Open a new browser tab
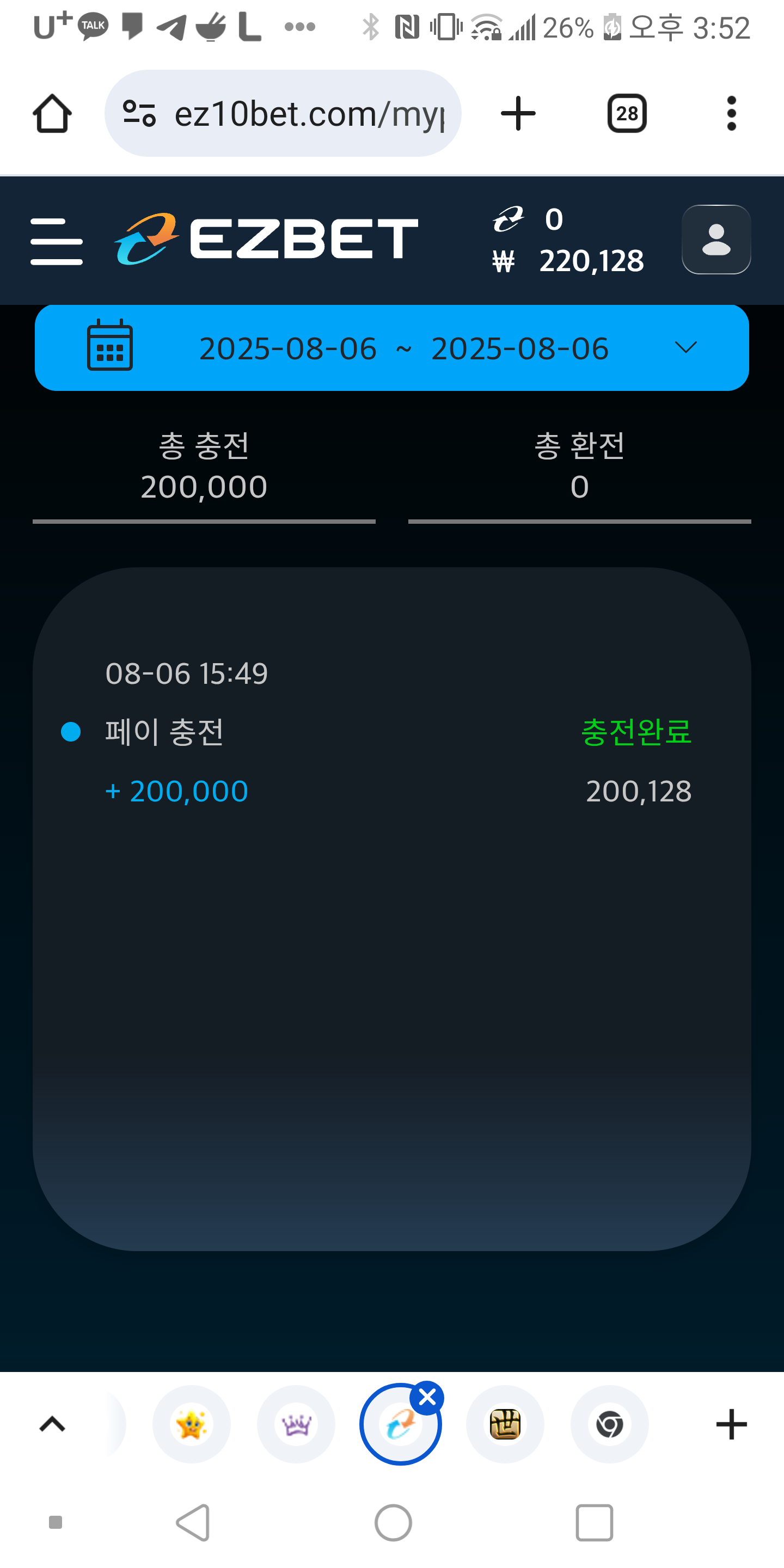 [x=518, y=113]
